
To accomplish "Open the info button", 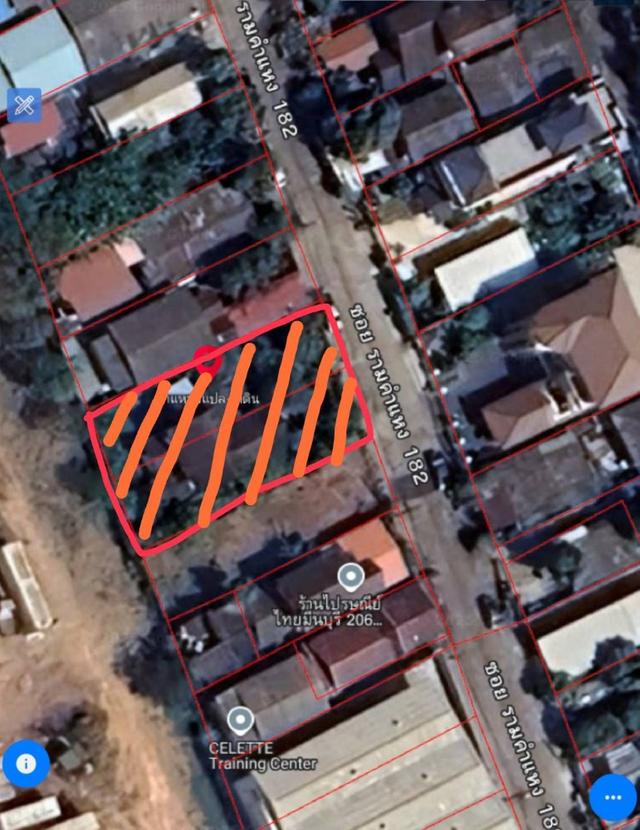I will tap(26, 764).
